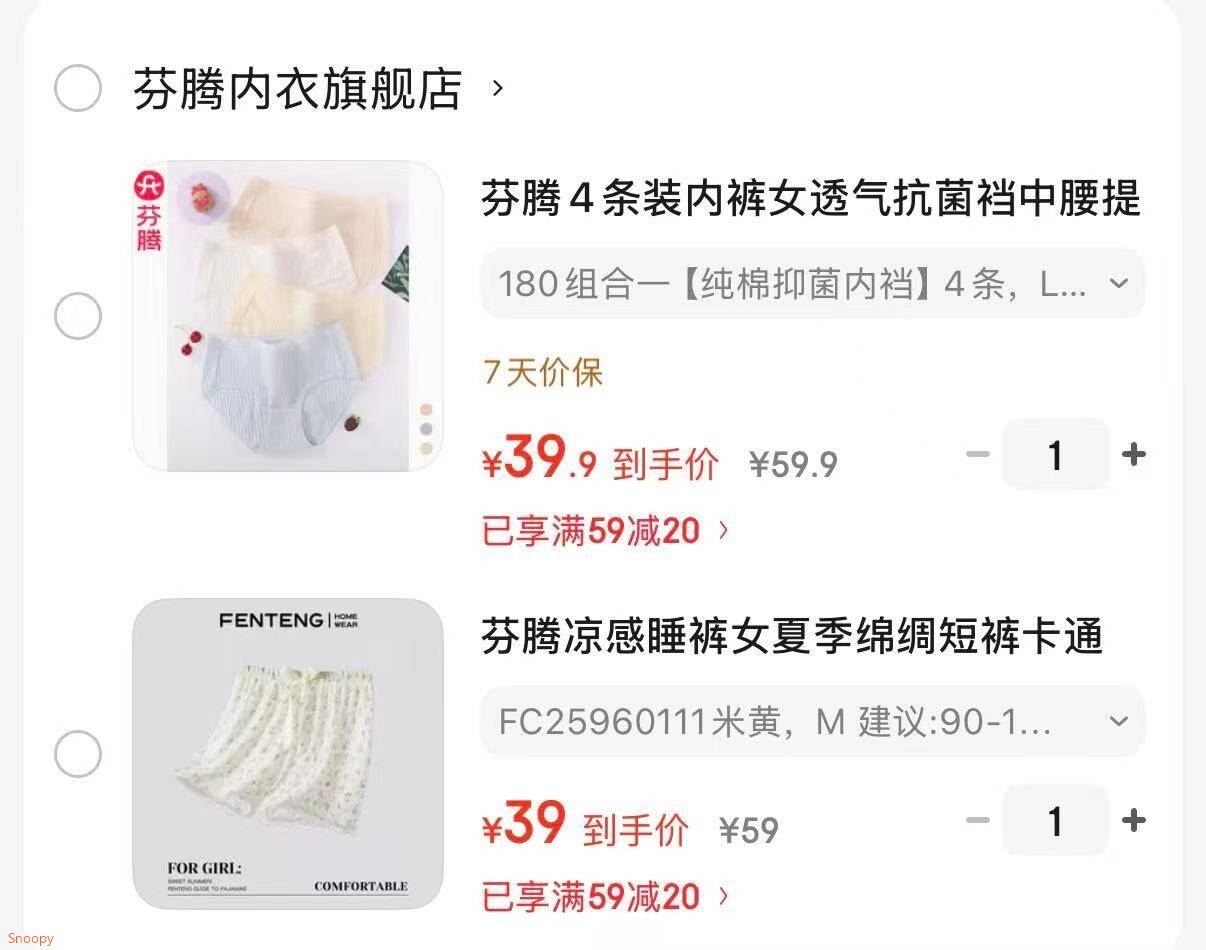Open the 芬腾凉感睡裤 product image
Viewport: 1206px width, 950px height.
pos(288,753)
